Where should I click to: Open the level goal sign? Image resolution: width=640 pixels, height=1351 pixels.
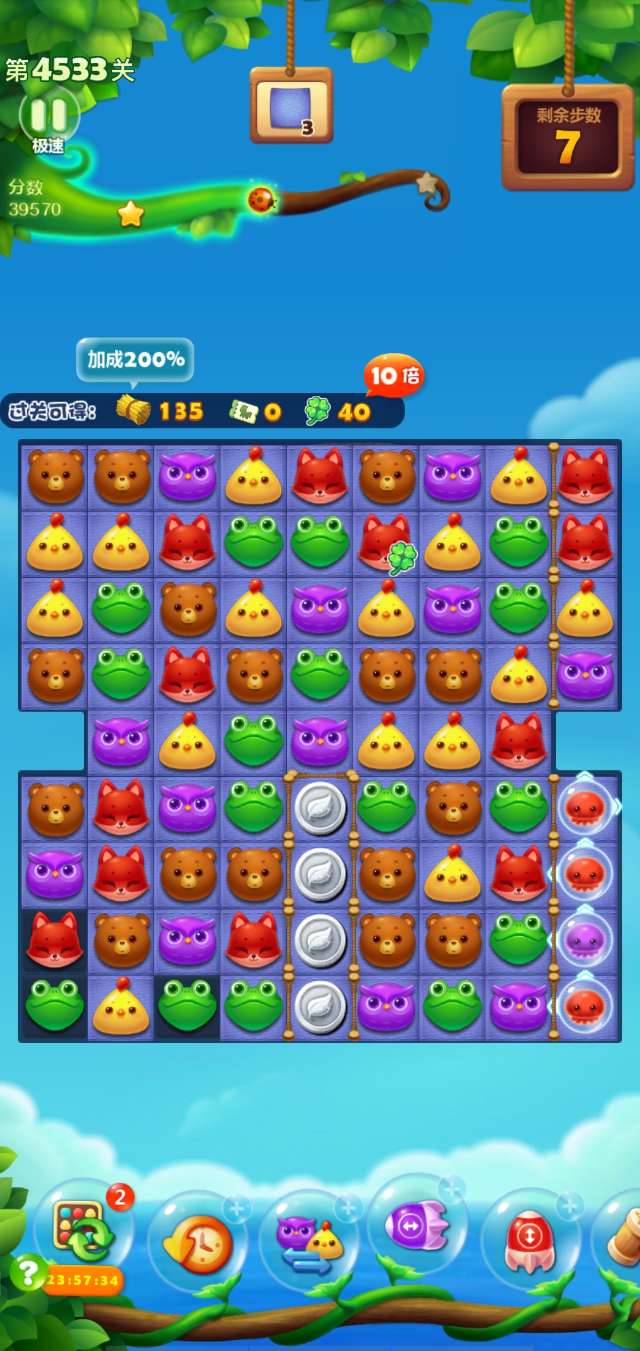tap(291, 106)
